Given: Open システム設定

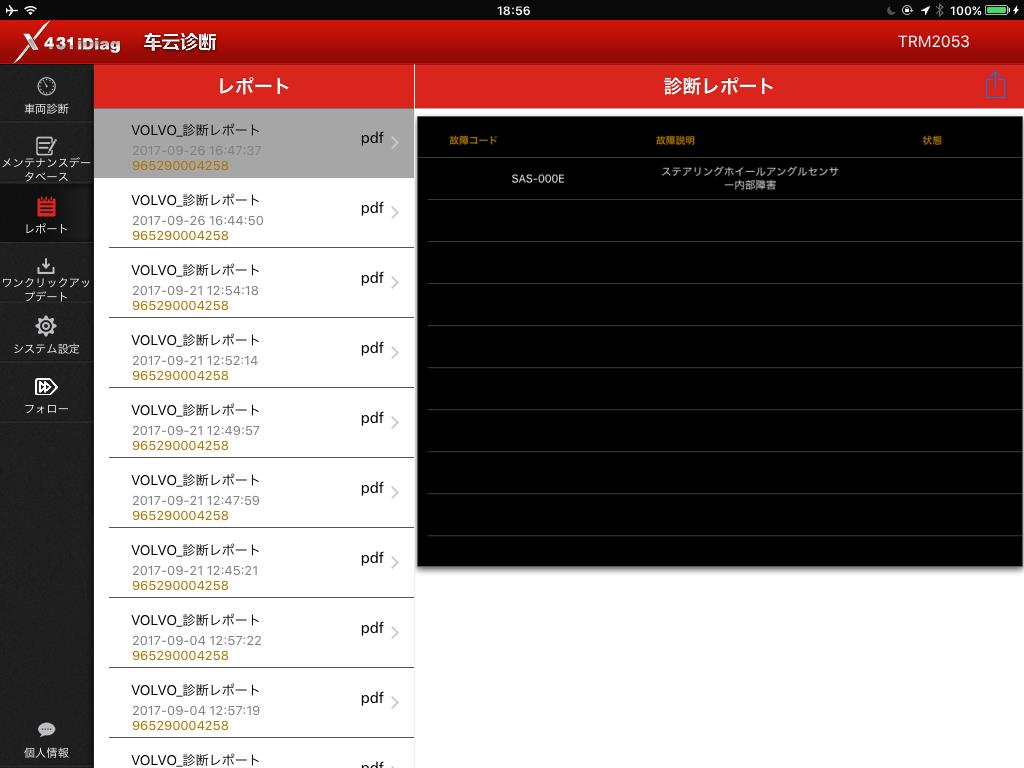Looking at the screenshot, I should click(46, 335).
